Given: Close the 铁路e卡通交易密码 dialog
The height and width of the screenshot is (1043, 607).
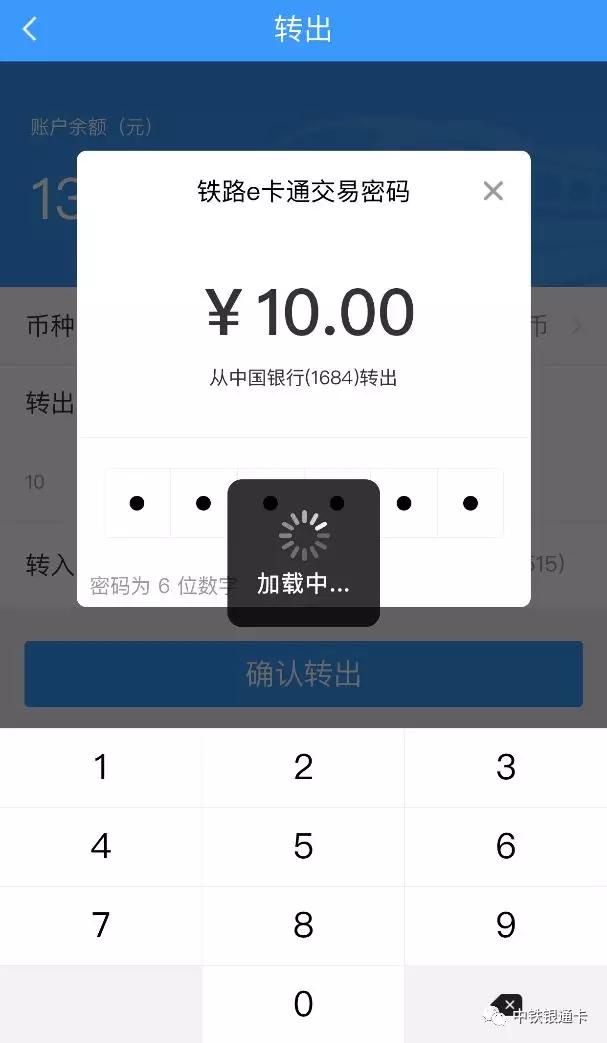Looking at the screenshot, I should coord(493,191).
